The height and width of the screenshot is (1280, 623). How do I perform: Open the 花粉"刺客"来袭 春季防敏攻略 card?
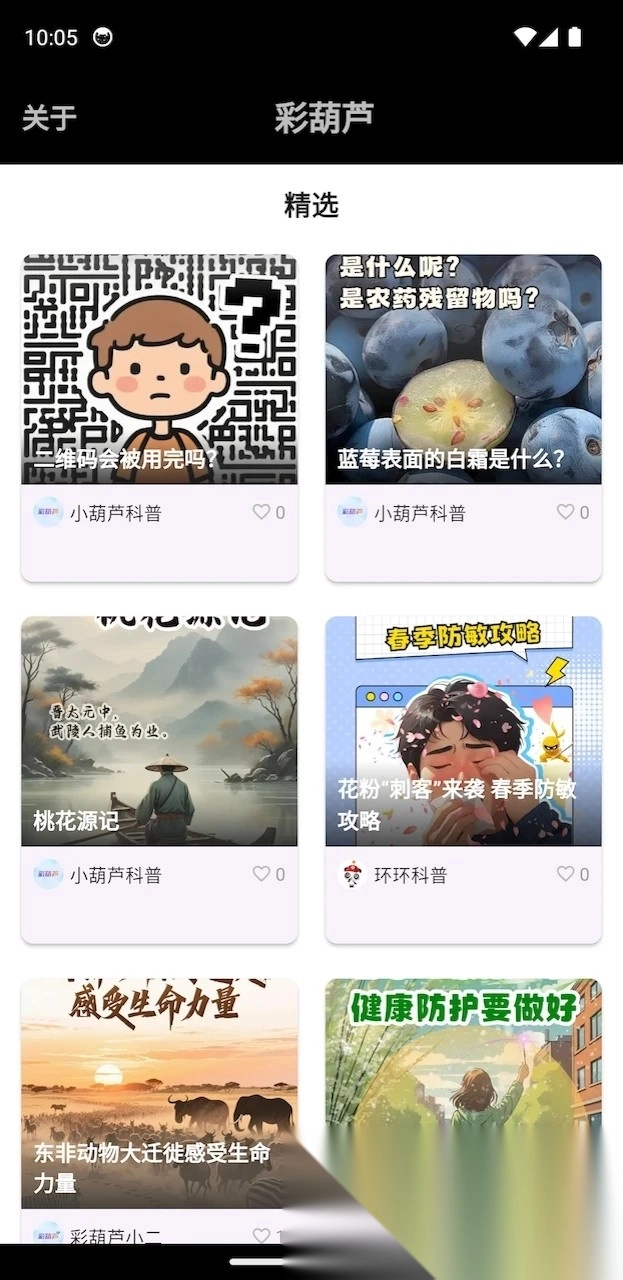pos(463,732)
